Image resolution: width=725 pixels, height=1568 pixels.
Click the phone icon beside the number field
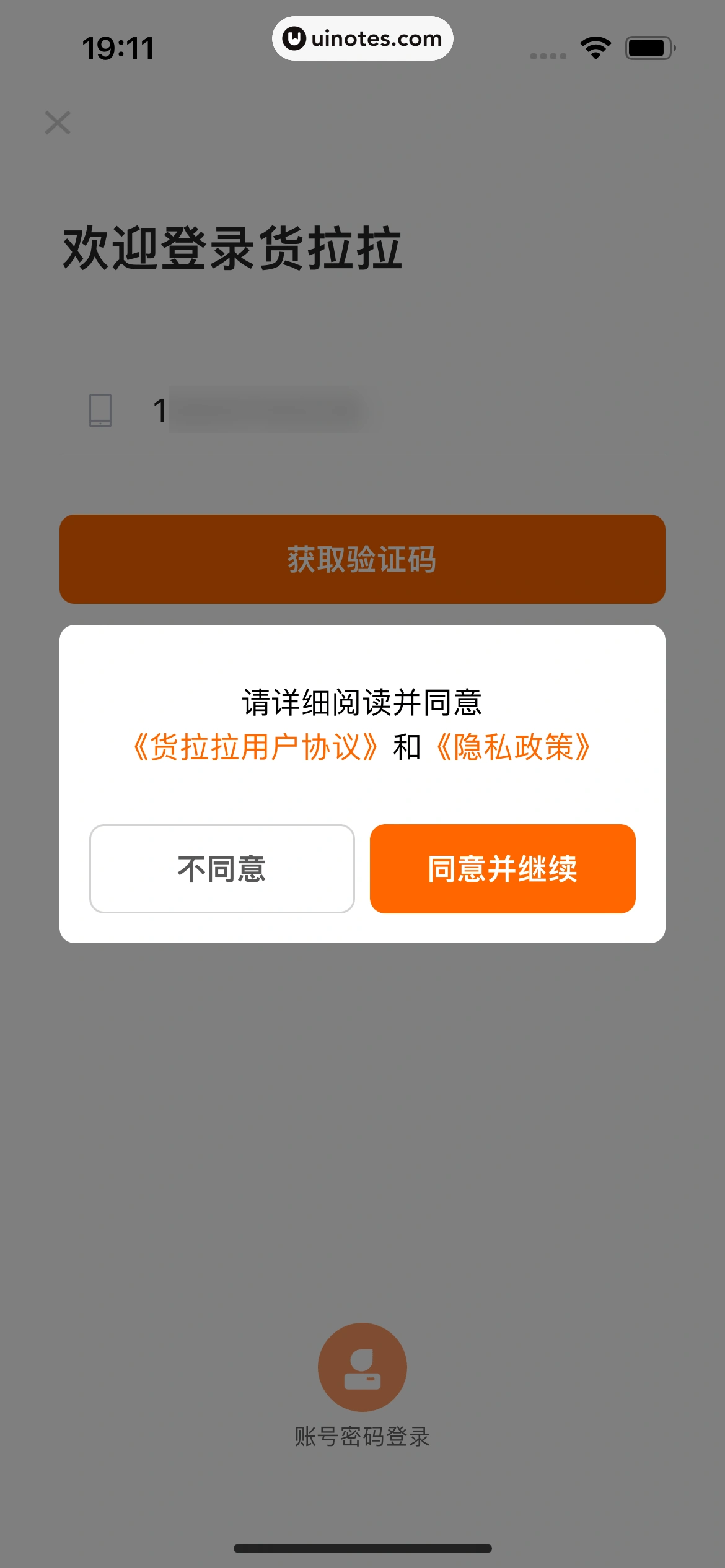point(101,411)
